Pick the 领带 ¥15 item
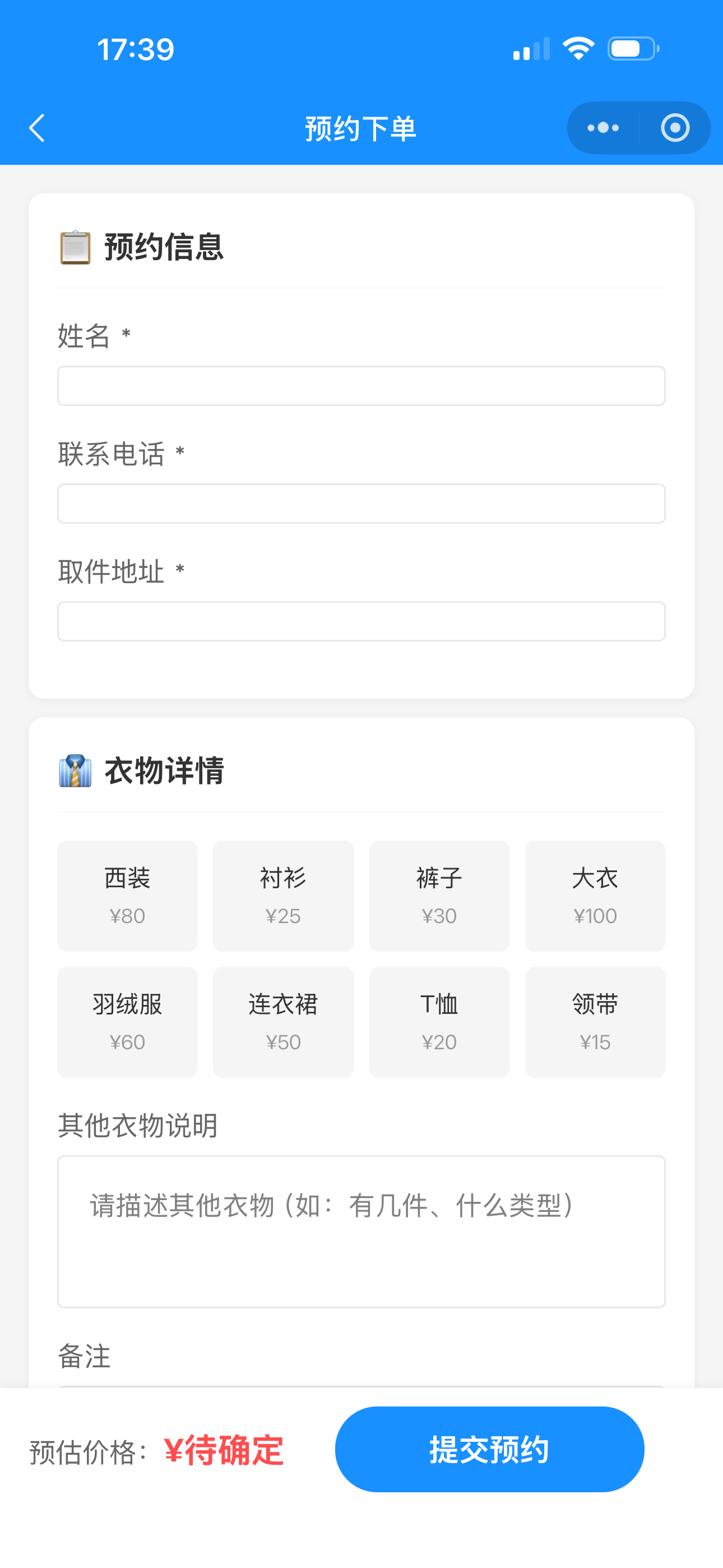The height and width of the screenshot is (1568, 723). click(x=595, y=1022)
